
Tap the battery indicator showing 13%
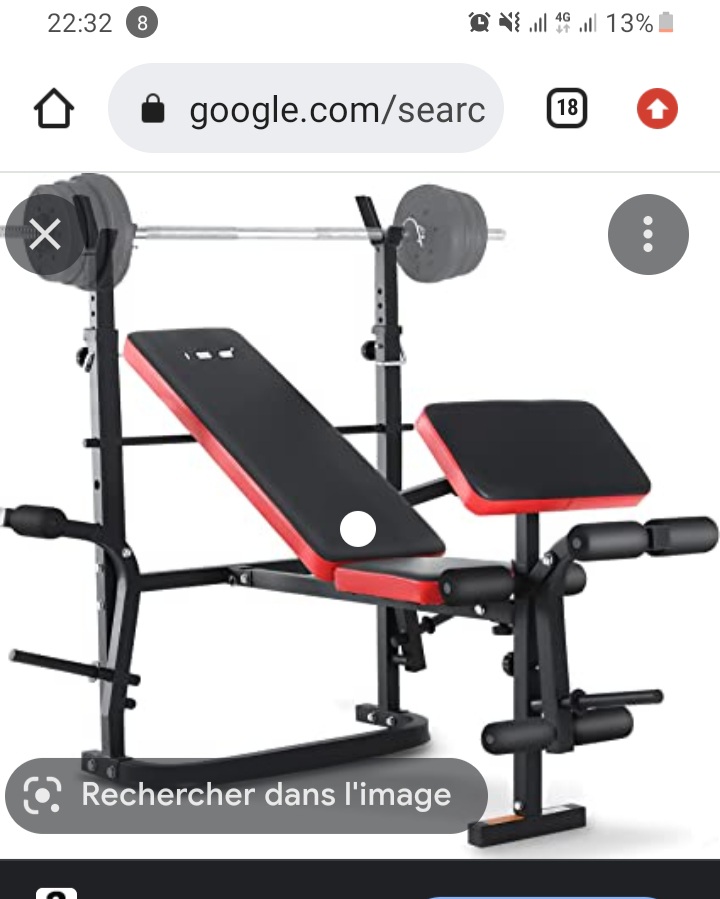point(666,23)
